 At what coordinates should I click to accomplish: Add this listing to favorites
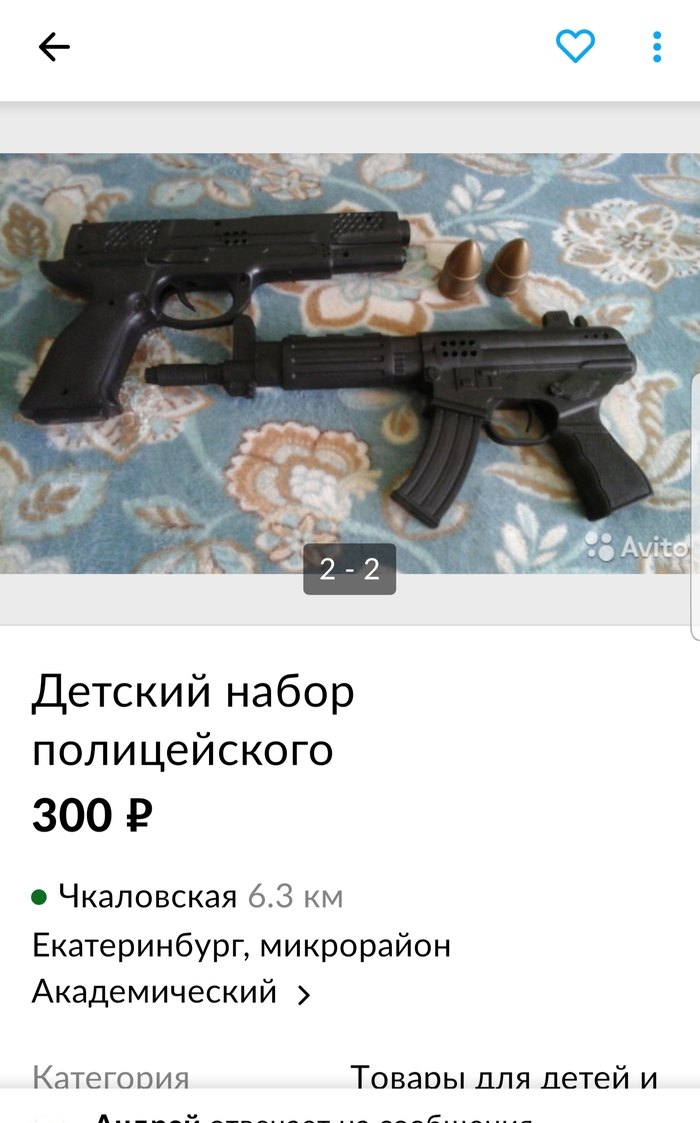pos(575,47)
